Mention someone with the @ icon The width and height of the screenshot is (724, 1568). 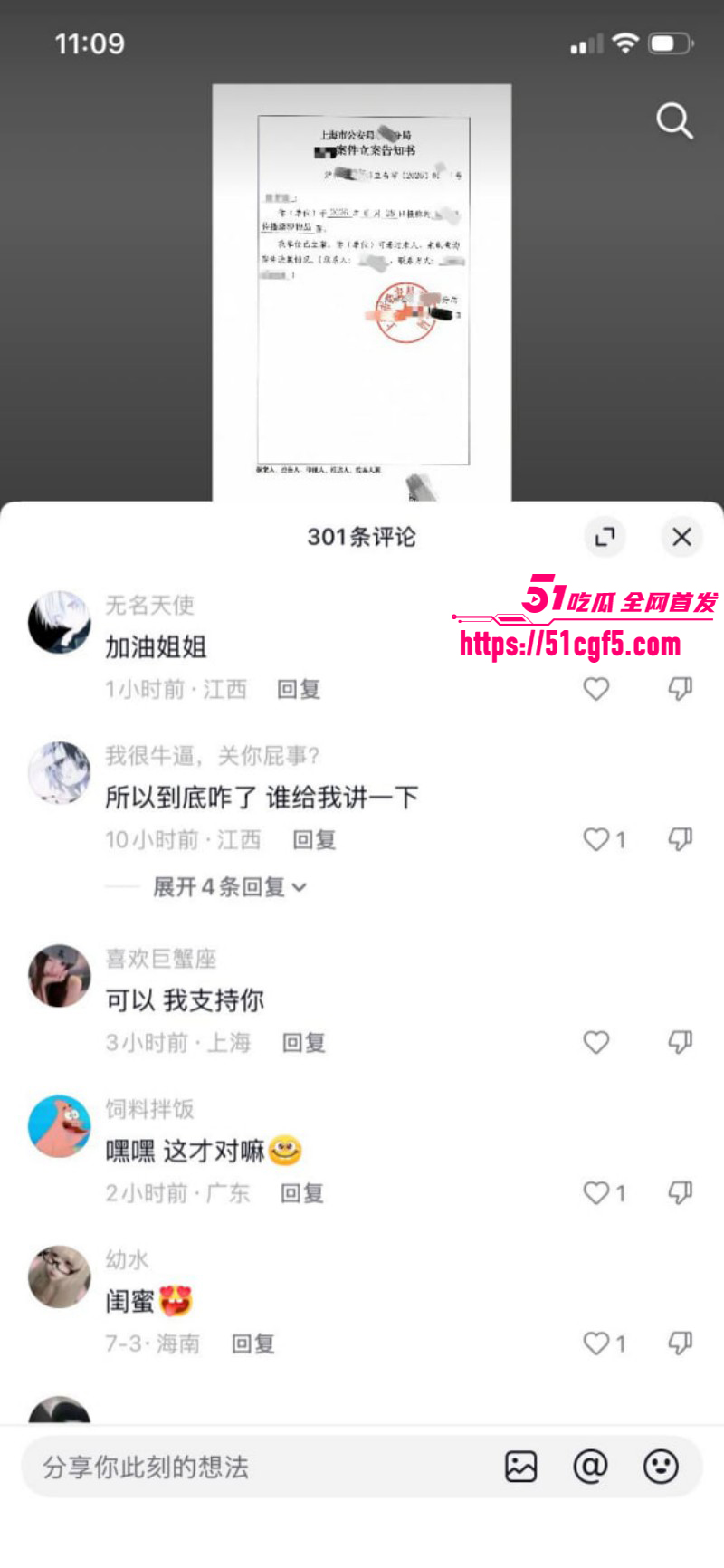[x=590, y=1467]
